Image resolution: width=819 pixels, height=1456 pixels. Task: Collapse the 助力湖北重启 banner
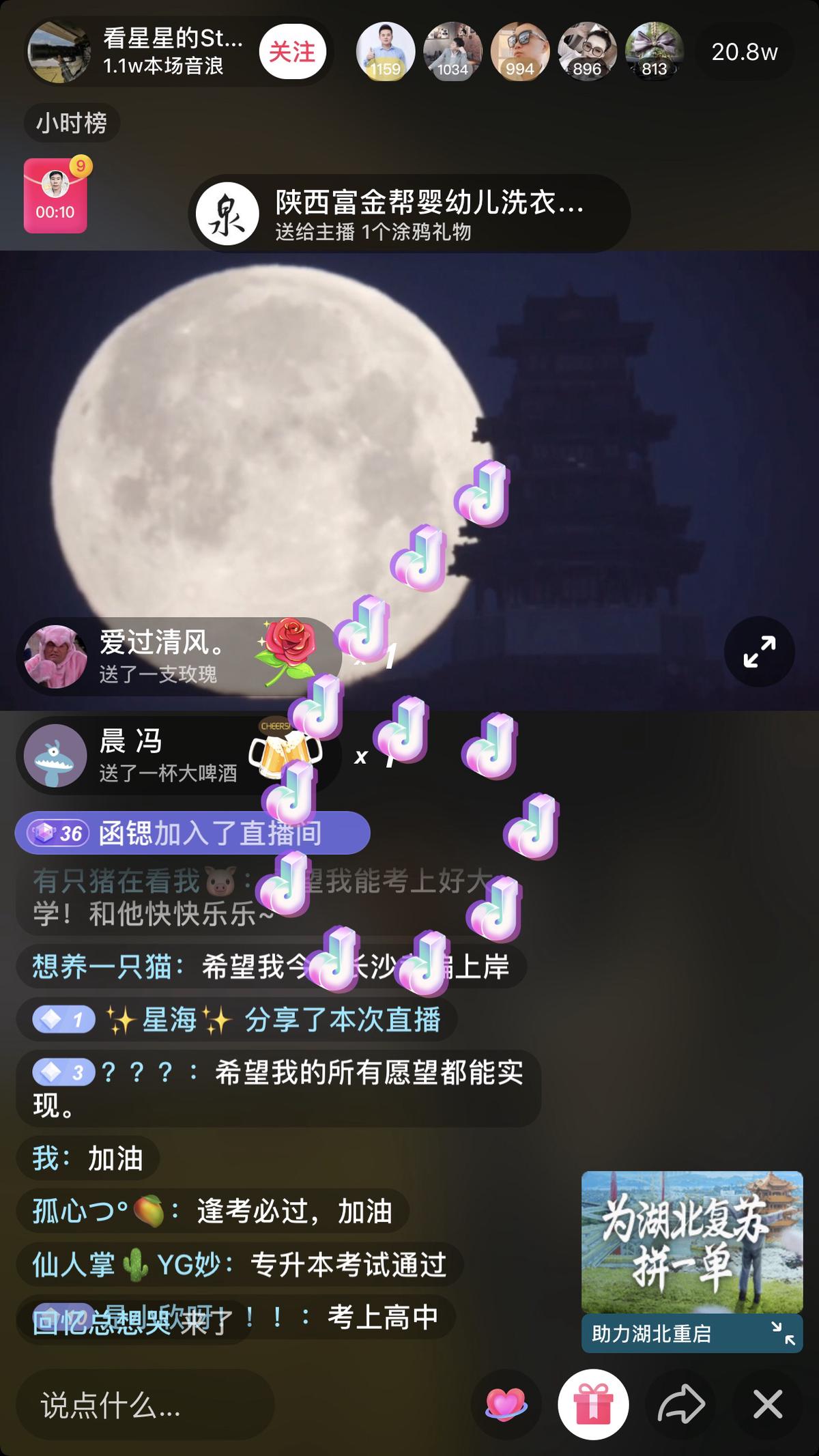pos(784,1333)
